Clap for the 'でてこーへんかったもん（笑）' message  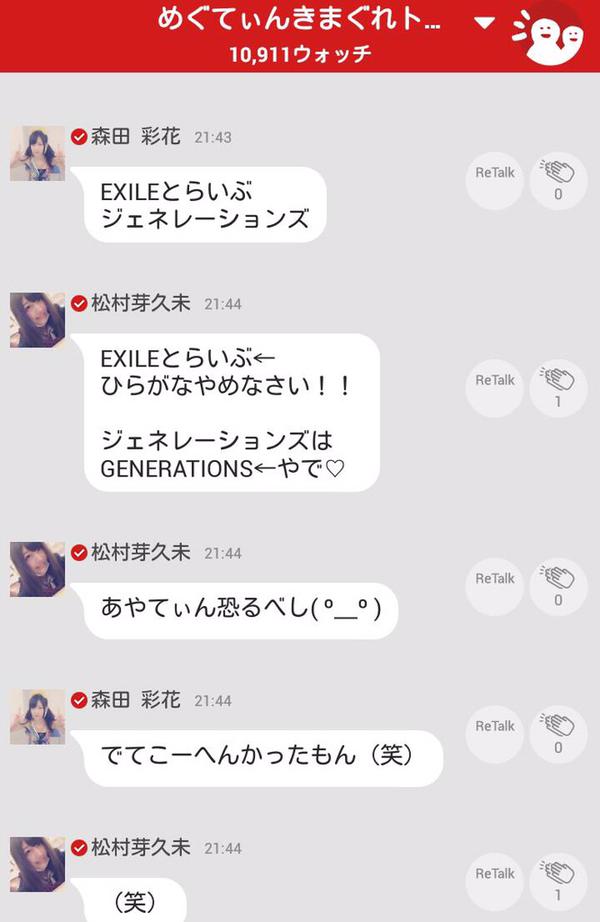click(x=558, y=733)
